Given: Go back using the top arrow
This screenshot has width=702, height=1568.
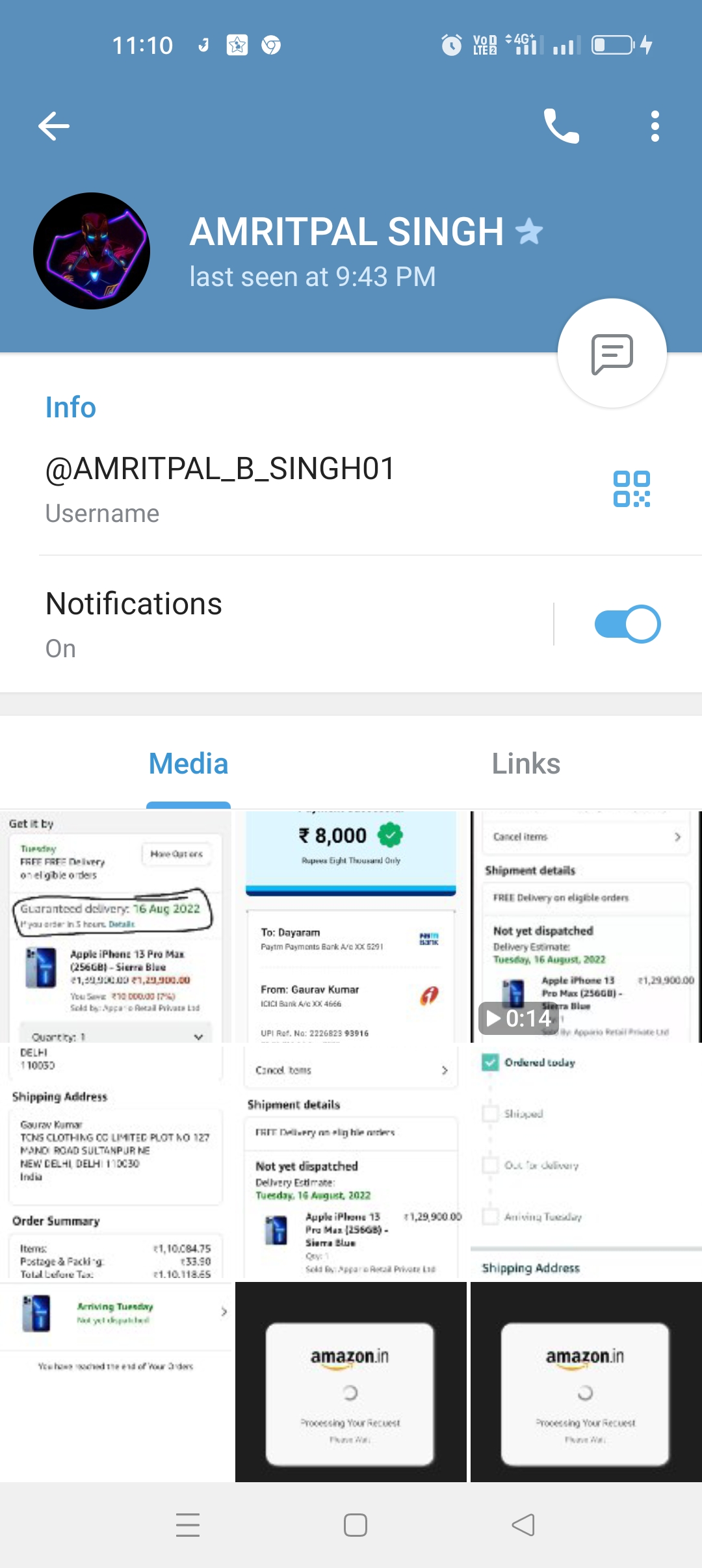Looking at the screenshot, I should (x=54, y=126).
